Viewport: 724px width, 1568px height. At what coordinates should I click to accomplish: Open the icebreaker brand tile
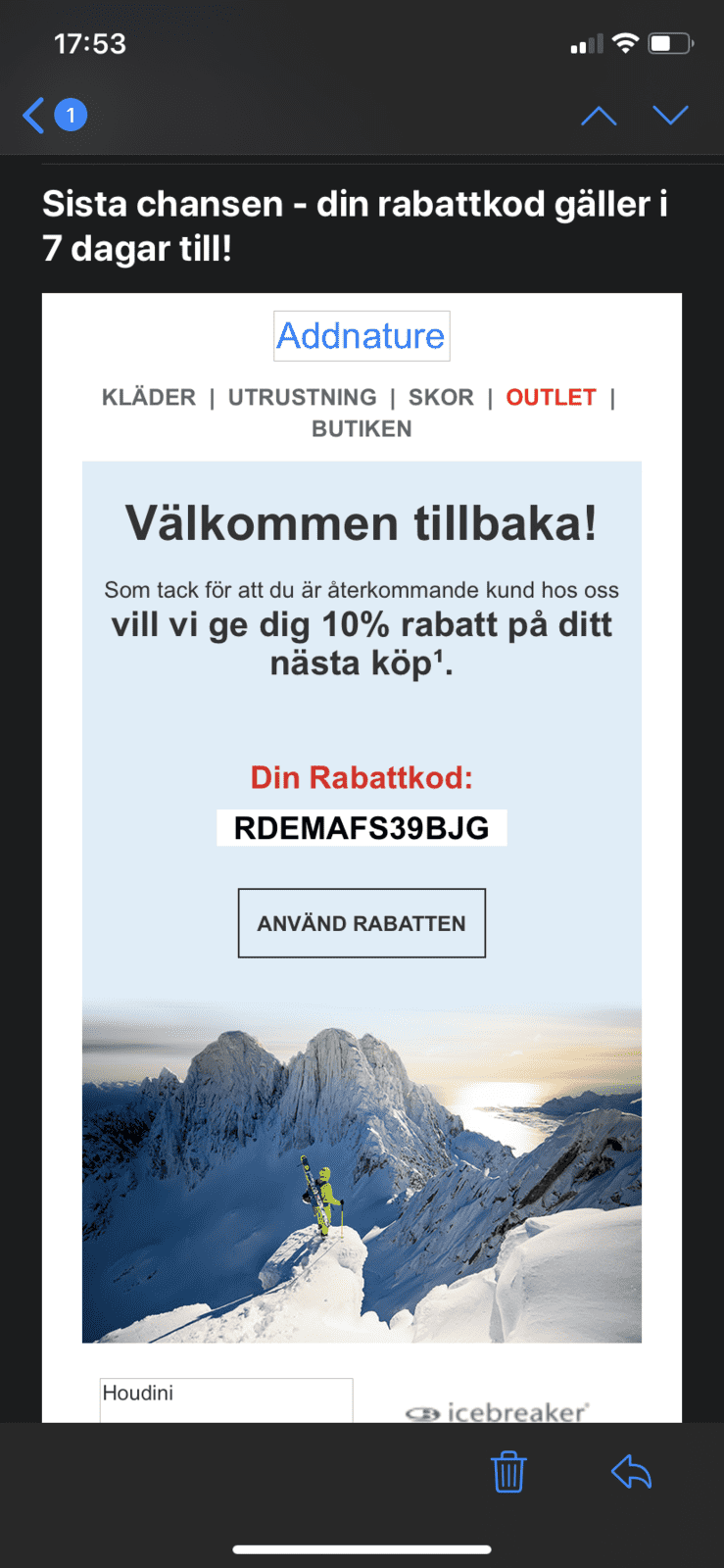coord(498,1412)
